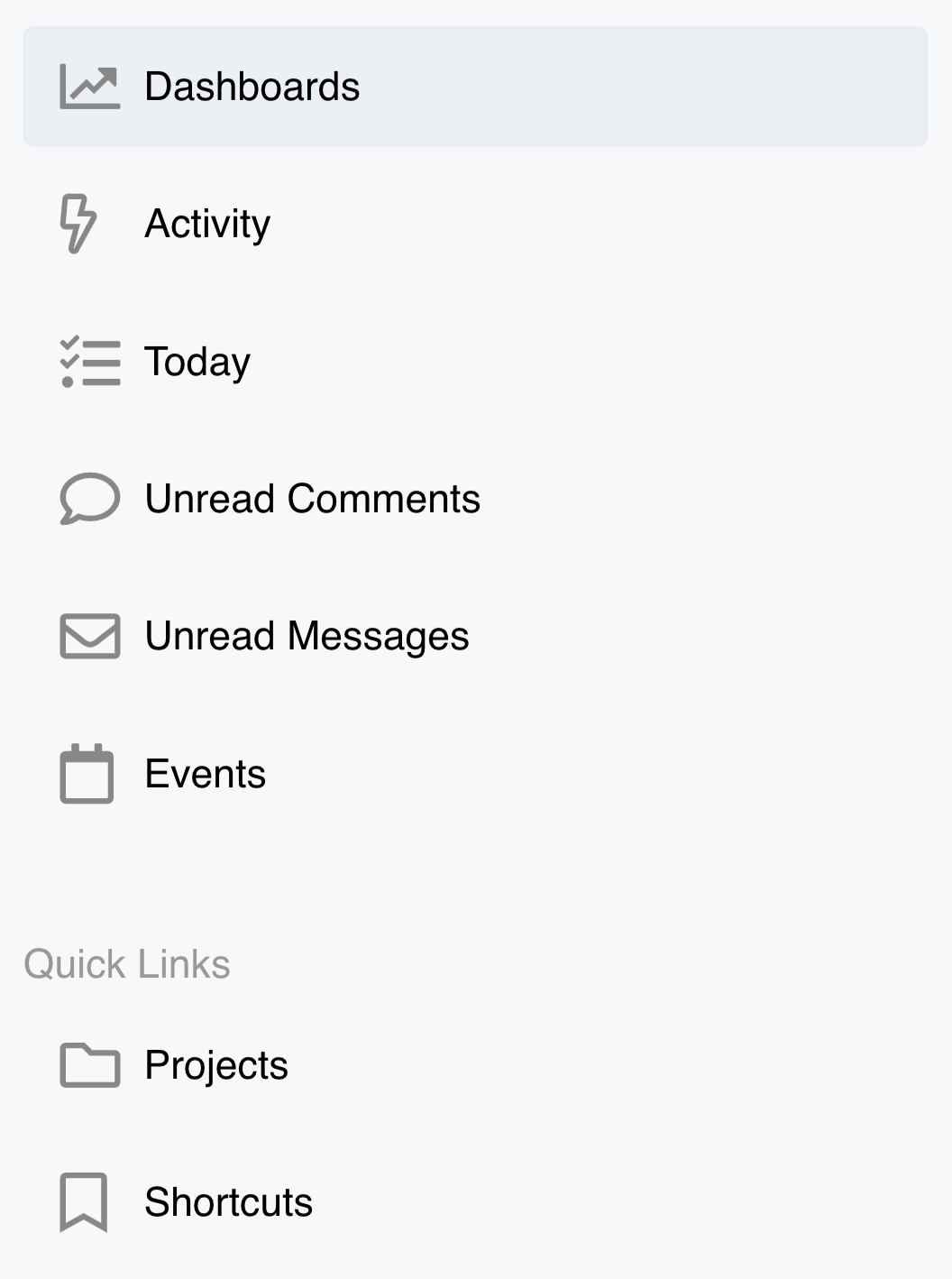Screen dimensions: 952x1279
Task: Check Unread Messages
Action: 306,637
